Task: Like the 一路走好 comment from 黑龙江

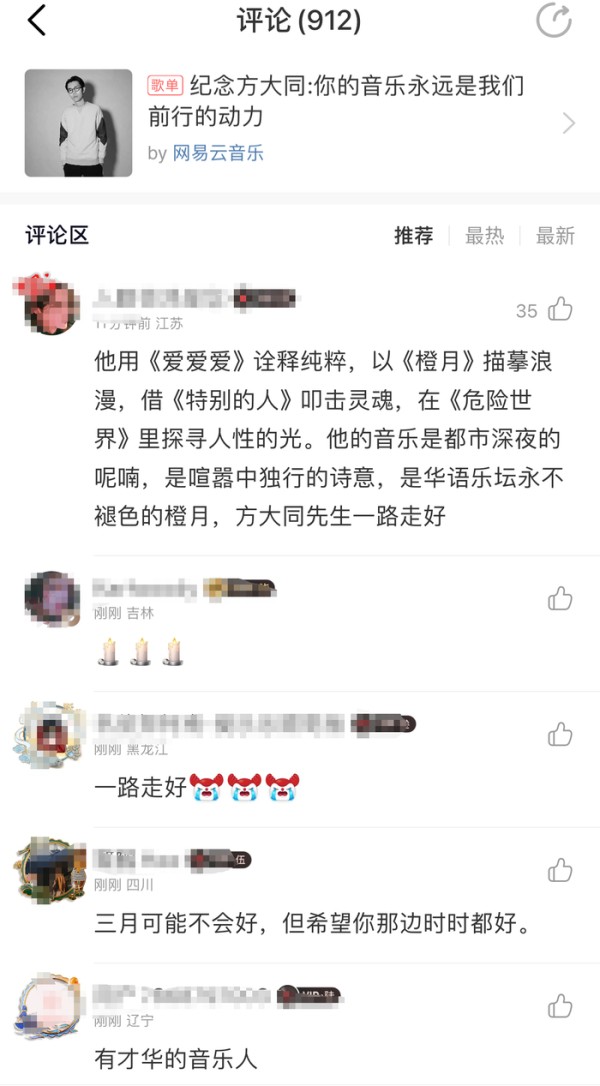Action: point(560,735)
